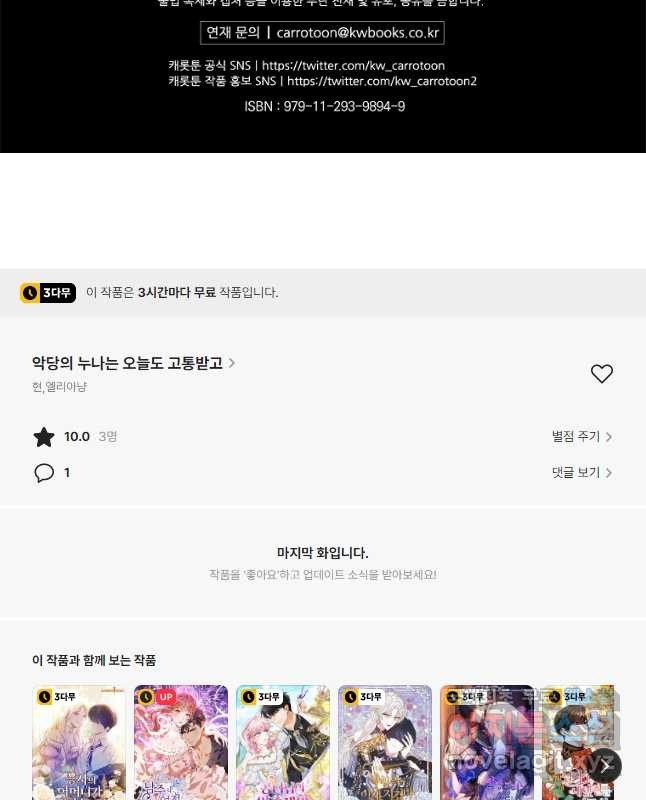Like this series with the heart icon
646x800 pixels.
[x=601, y=374]
